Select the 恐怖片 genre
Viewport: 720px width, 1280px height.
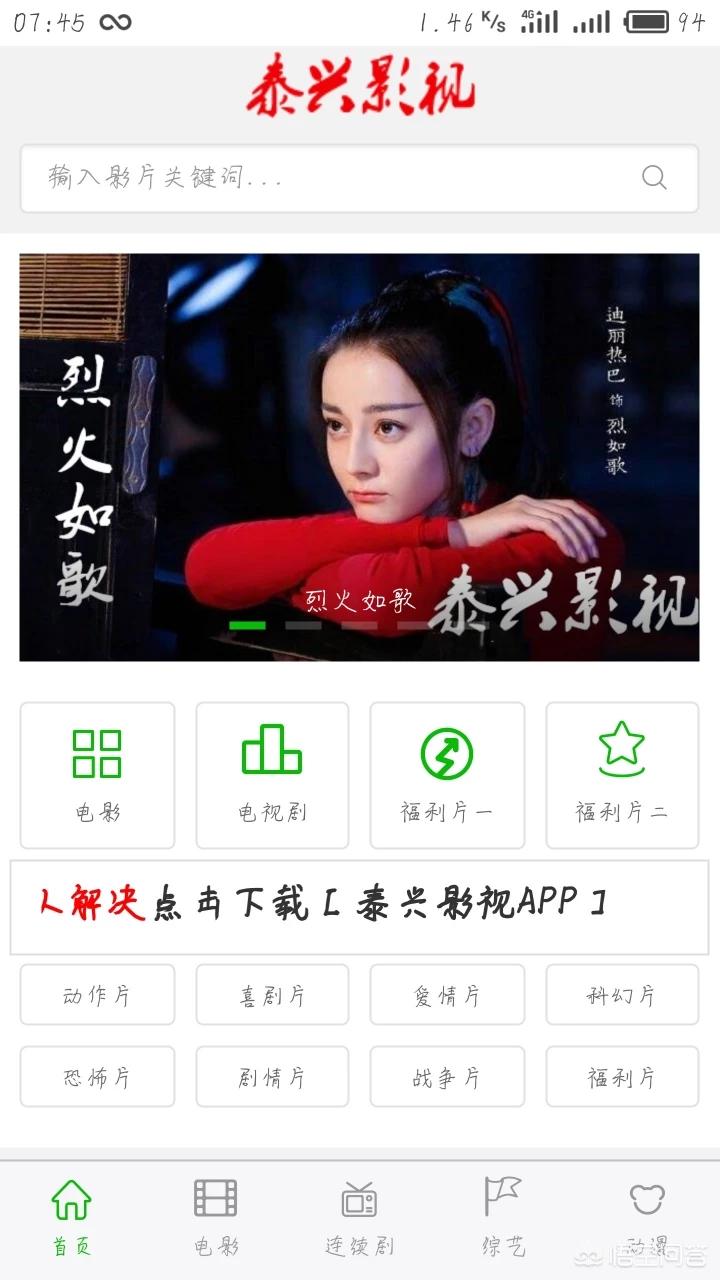pyautogui.click(x=97, y=1077)
